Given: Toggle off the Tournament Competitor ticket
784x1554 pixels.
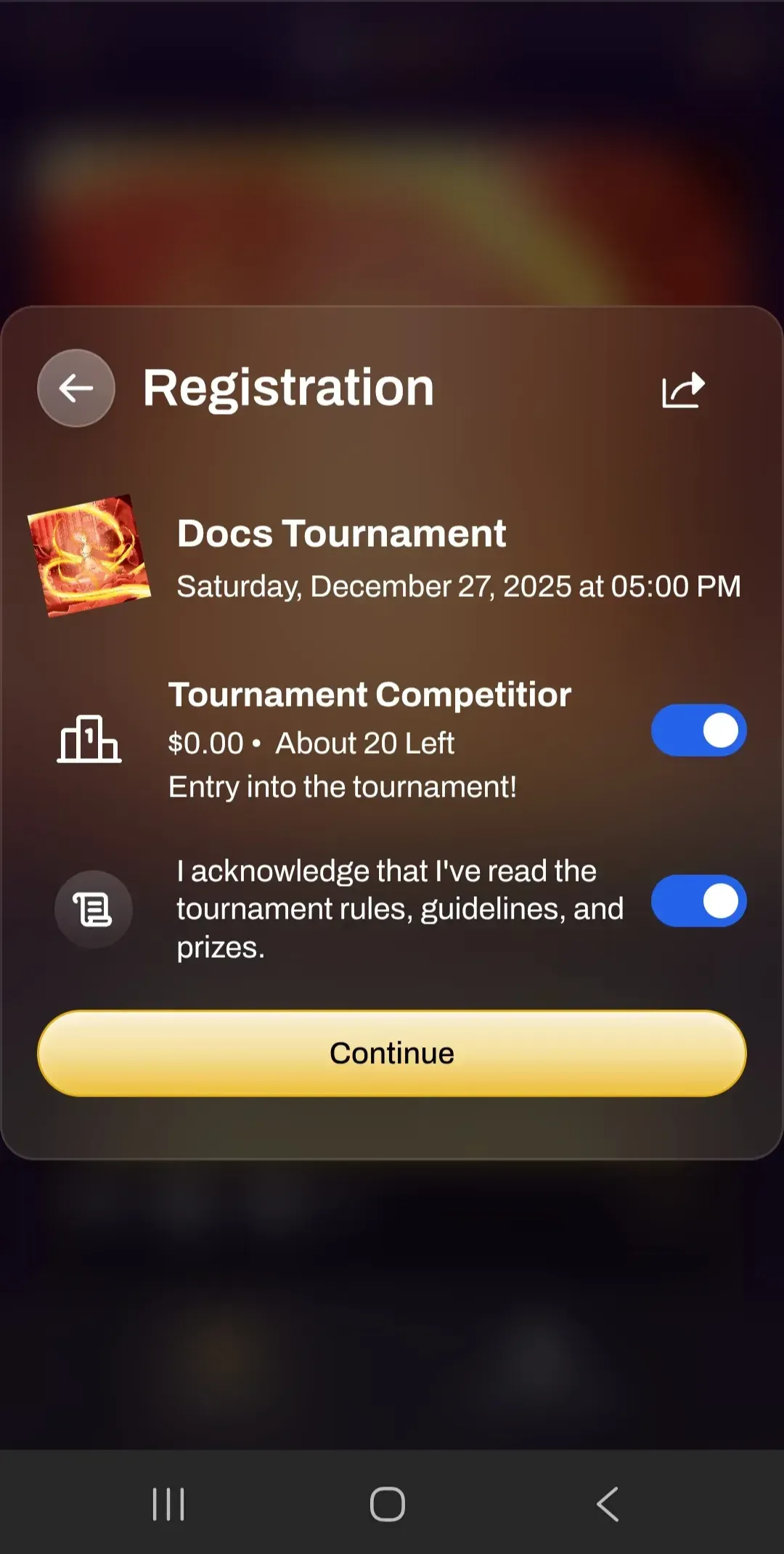Looking at the screenshot, I should point(698,731).
